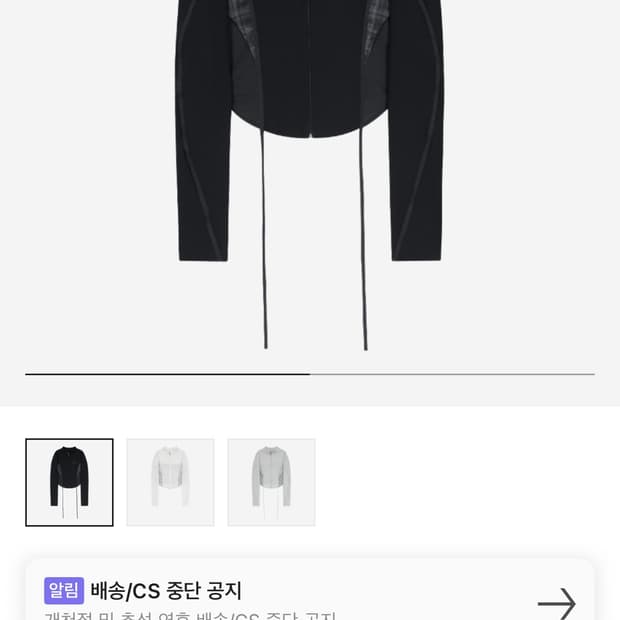Select the white jacket color thumbnail
This screenshot has height=620, width=620.
170,482
